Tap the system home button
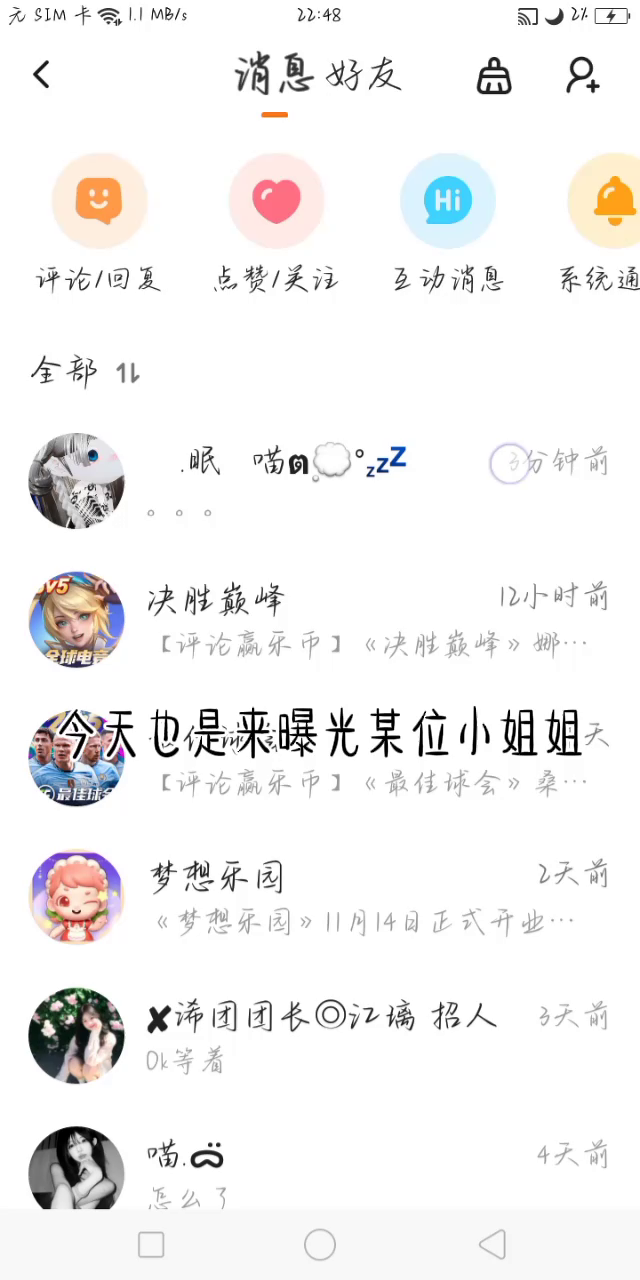 pos(320,1245)
